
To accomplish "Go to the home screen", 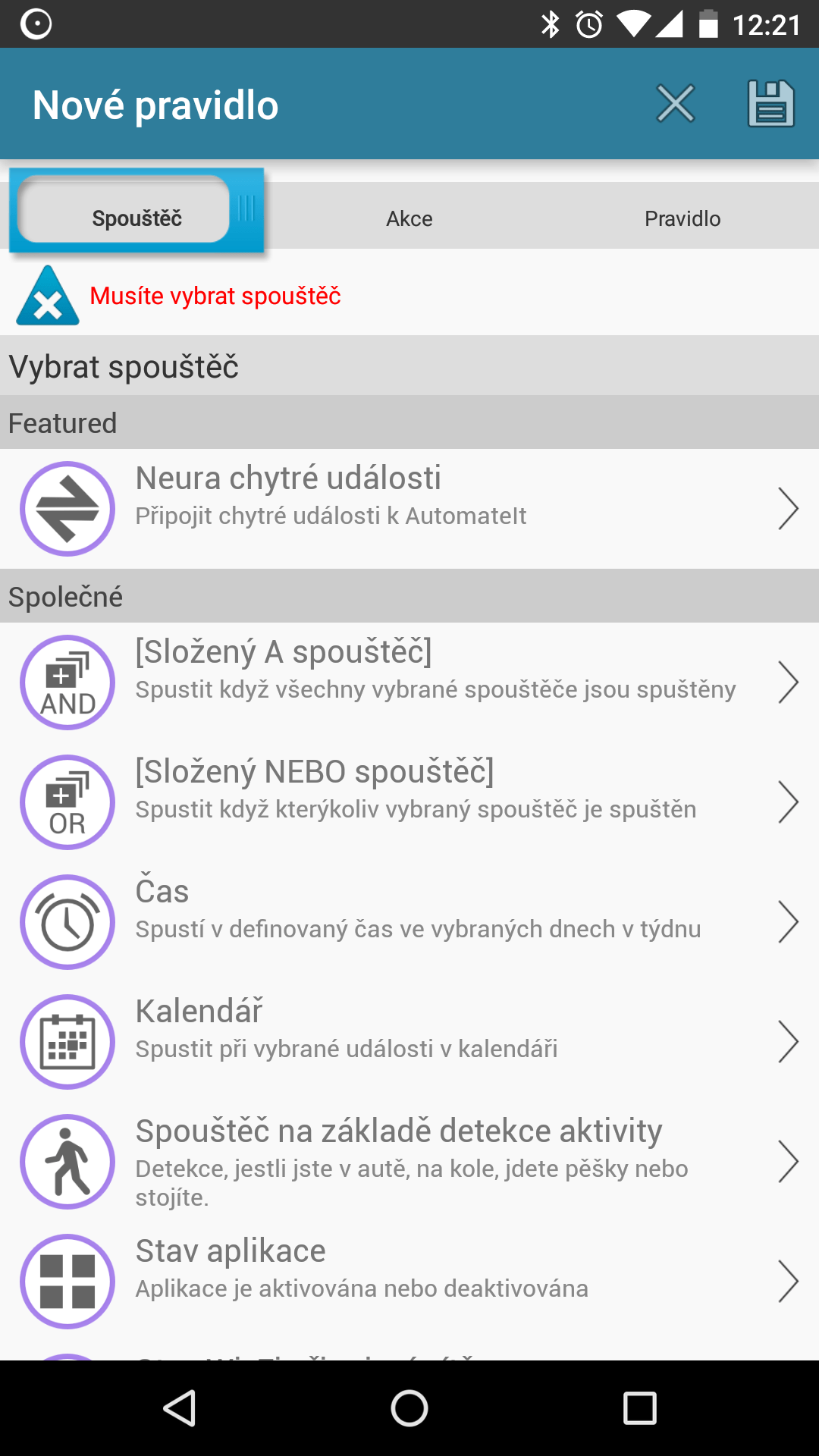I will [x=409, y=1408].
